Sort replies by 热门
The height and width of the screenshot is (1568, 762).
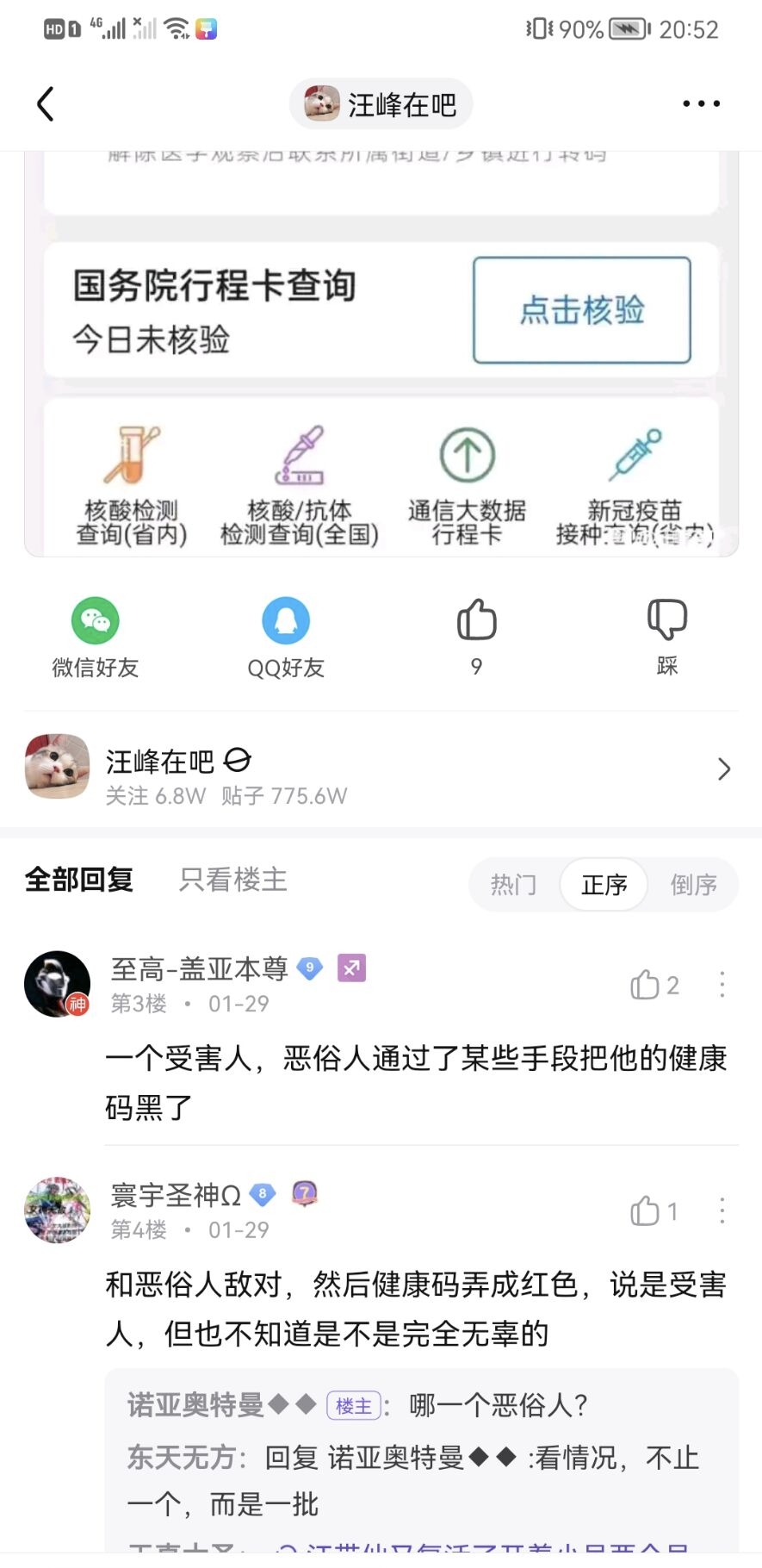pyautogui.click(x=513, y=885)
